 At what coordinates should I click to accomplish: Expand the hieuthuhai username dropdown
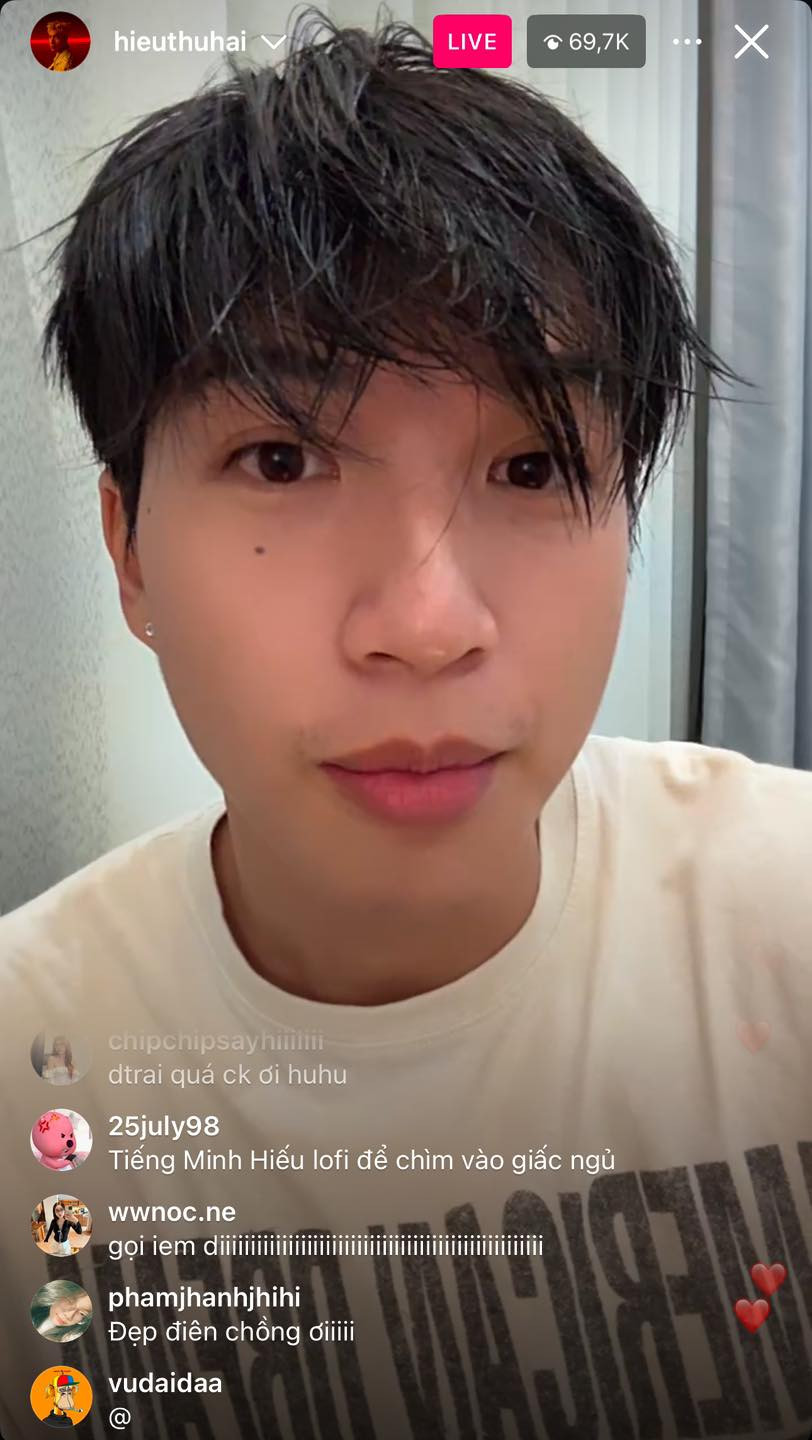click(x=273, y=42)
